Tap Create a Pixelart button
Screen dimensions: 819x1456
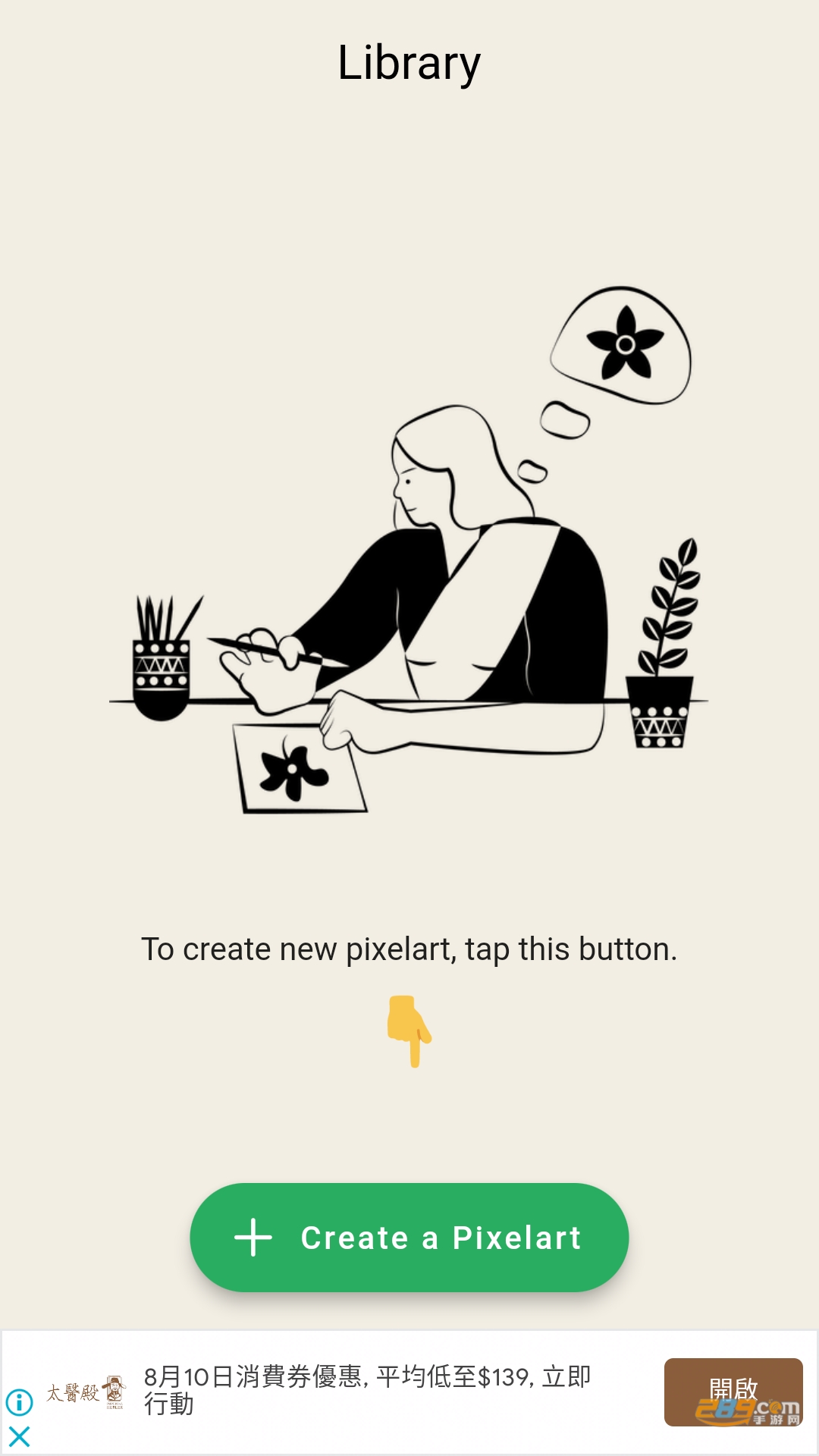point(409,1238)
